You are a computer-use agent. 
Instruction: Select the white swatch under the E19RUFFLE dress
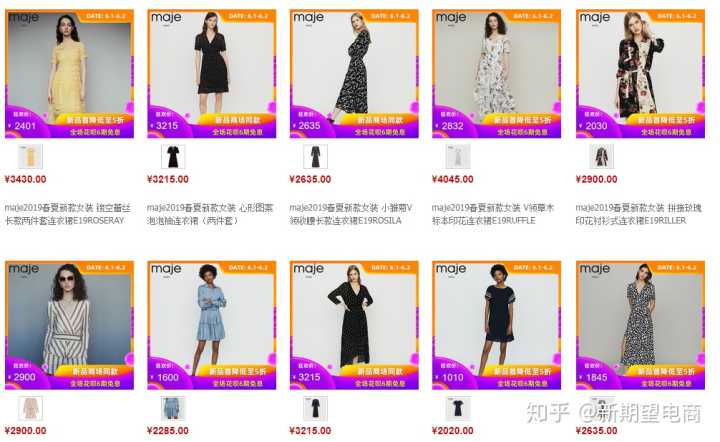(x=458, y=157)
